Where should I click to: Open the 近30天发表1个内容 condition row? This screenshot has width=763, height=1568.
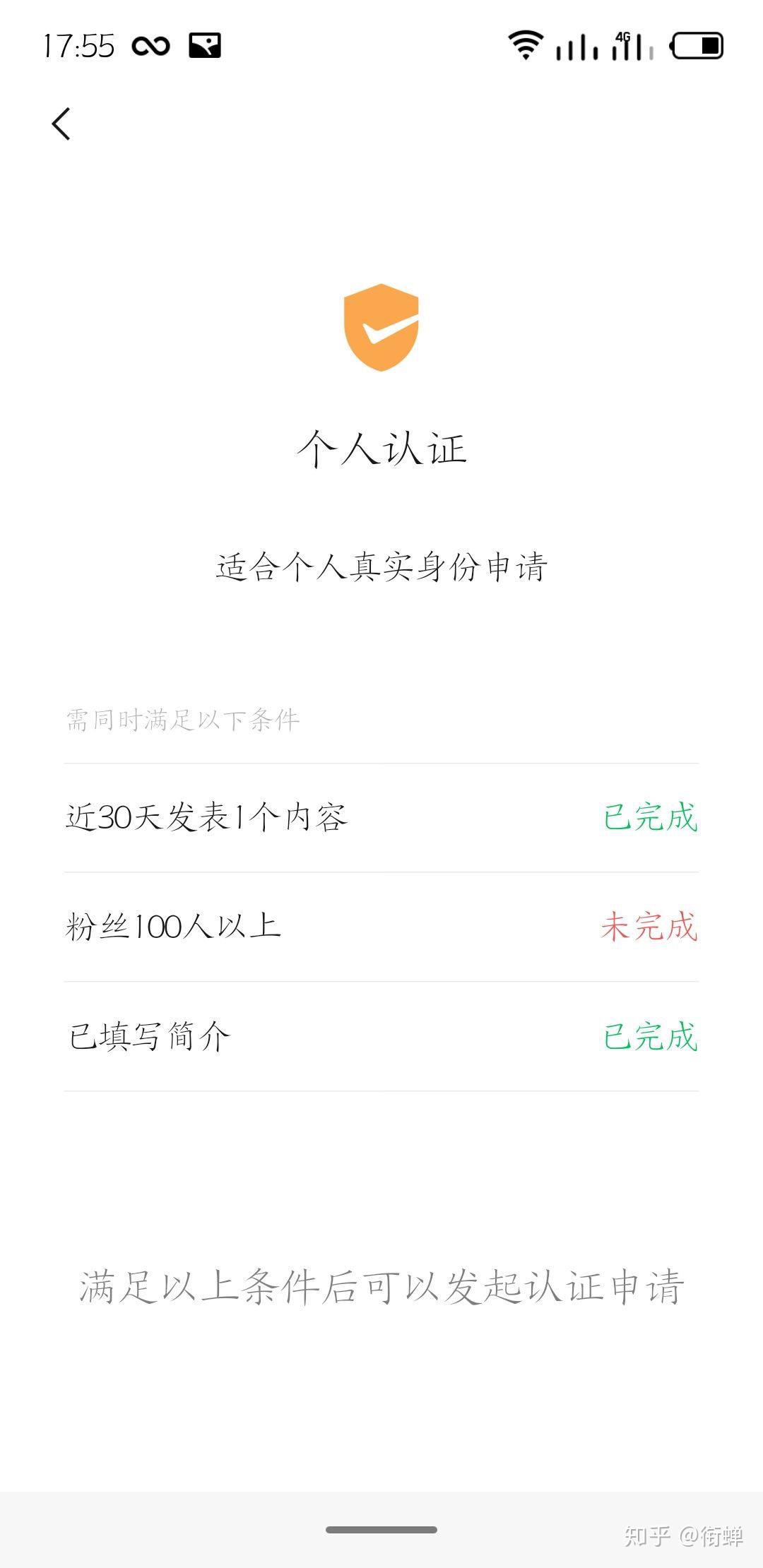point(381,818)
